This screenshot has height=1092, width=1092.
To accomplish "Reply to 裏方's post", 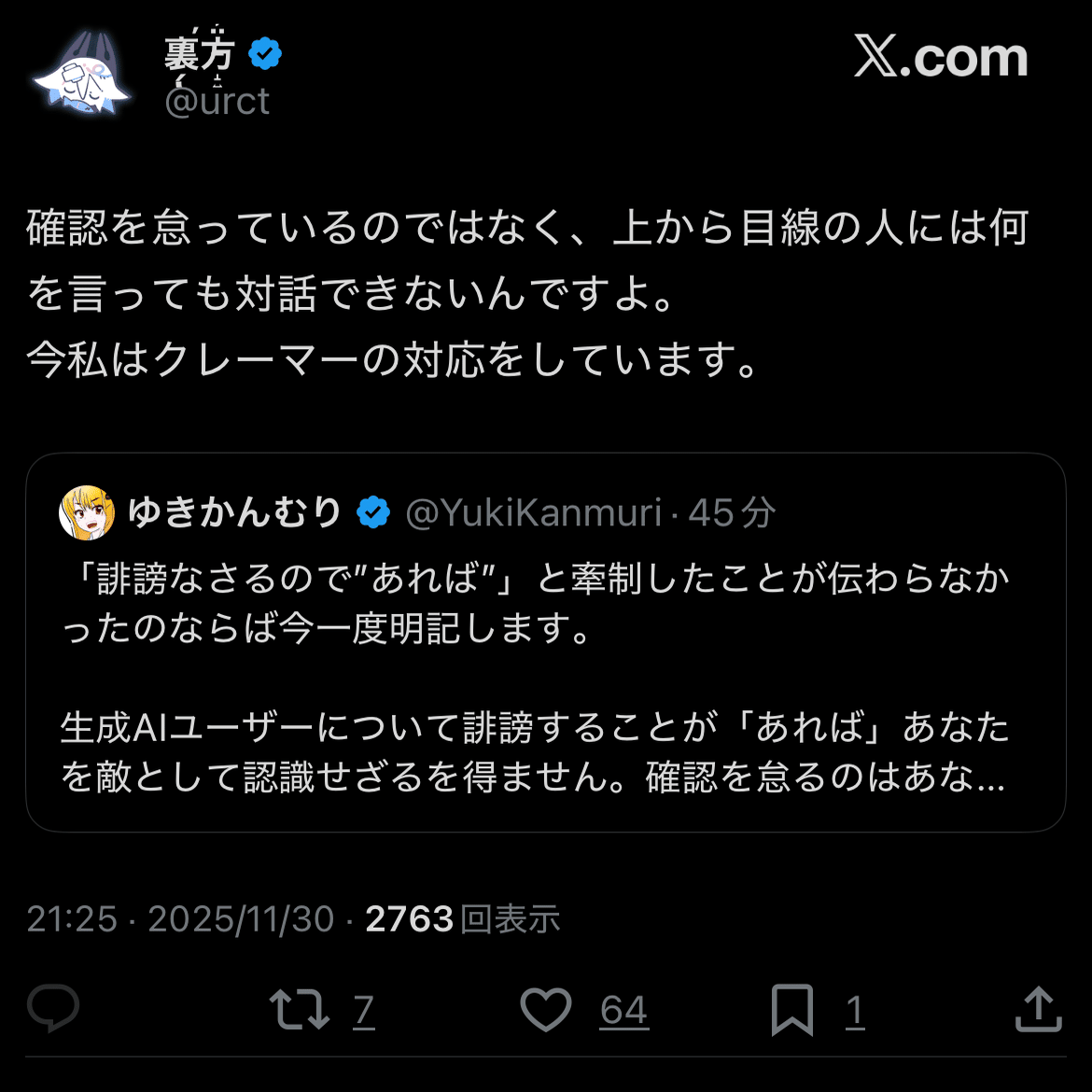I will (x=53, y=1010).
